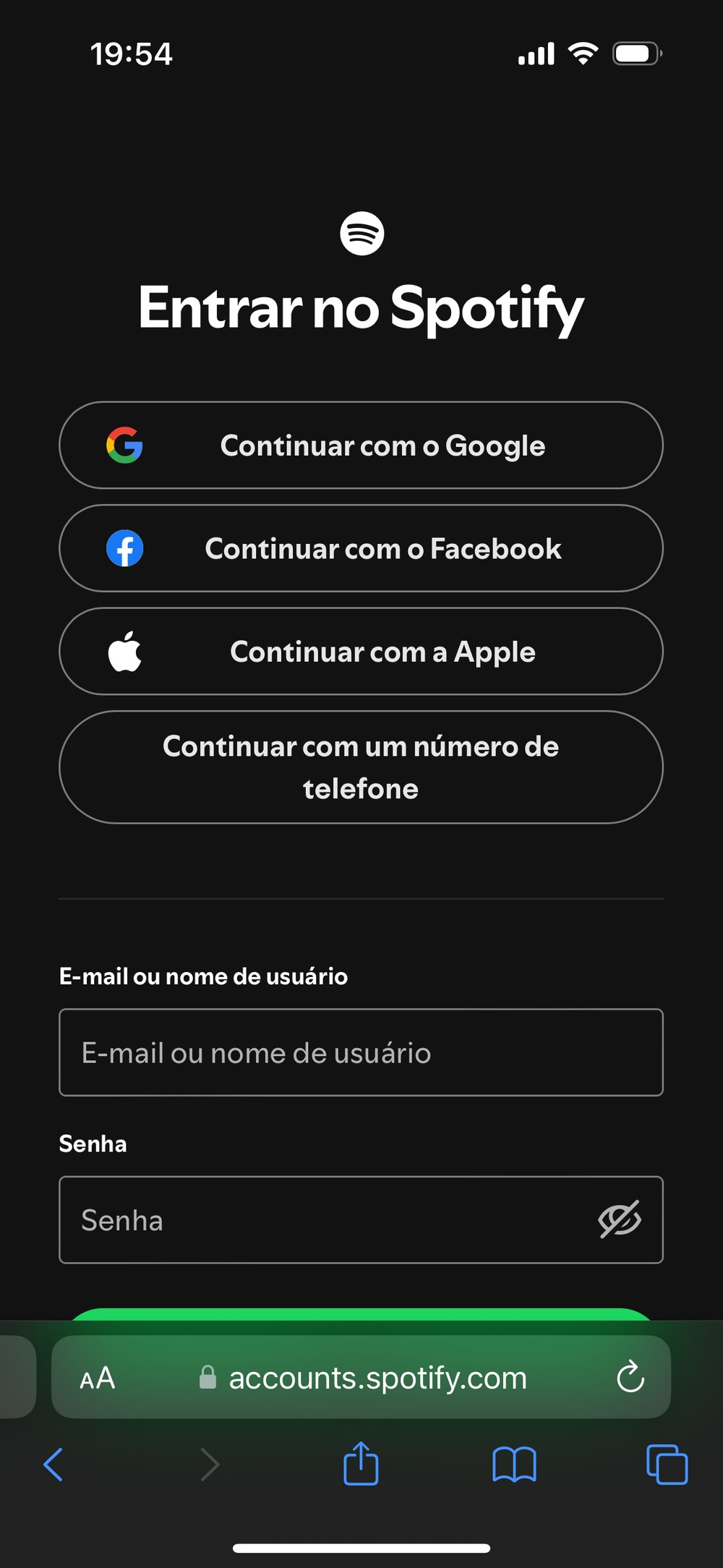
Task: Reload the Spotify login page
Action: coord(630,1377)
